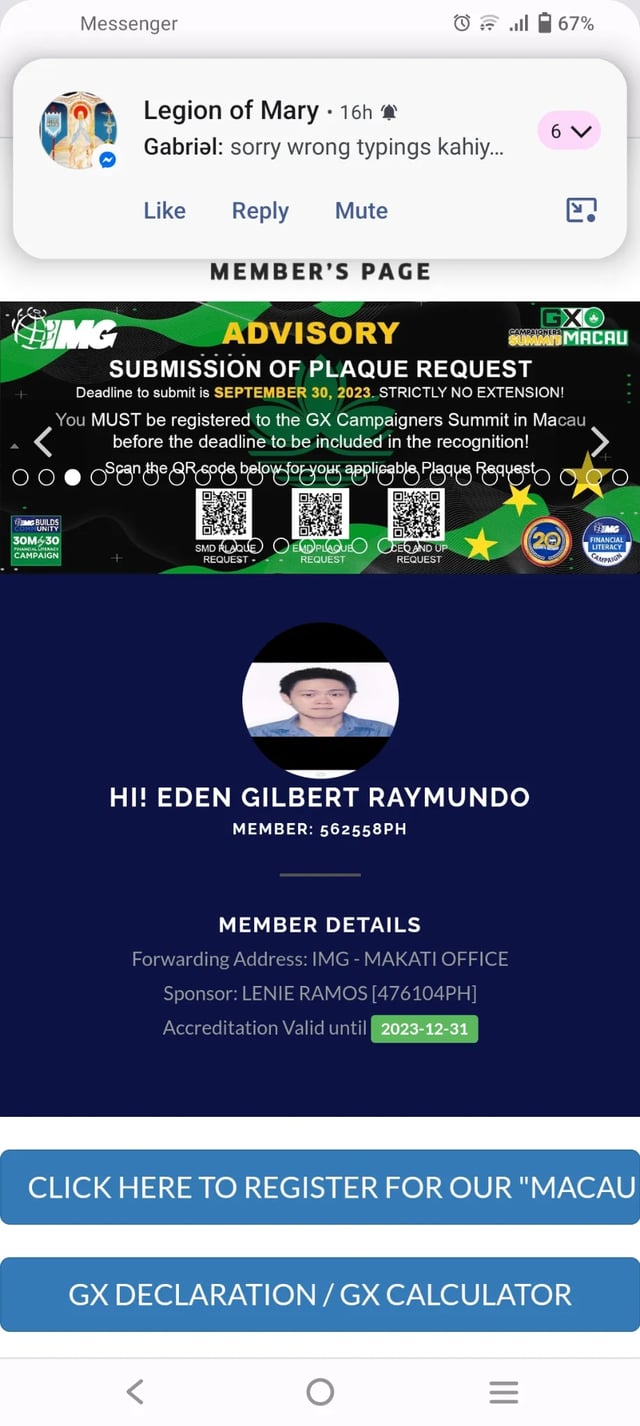The height and width of the screenshot is (1426, 640).
Task: Go back with the system back button
Action: [136, 1391]
